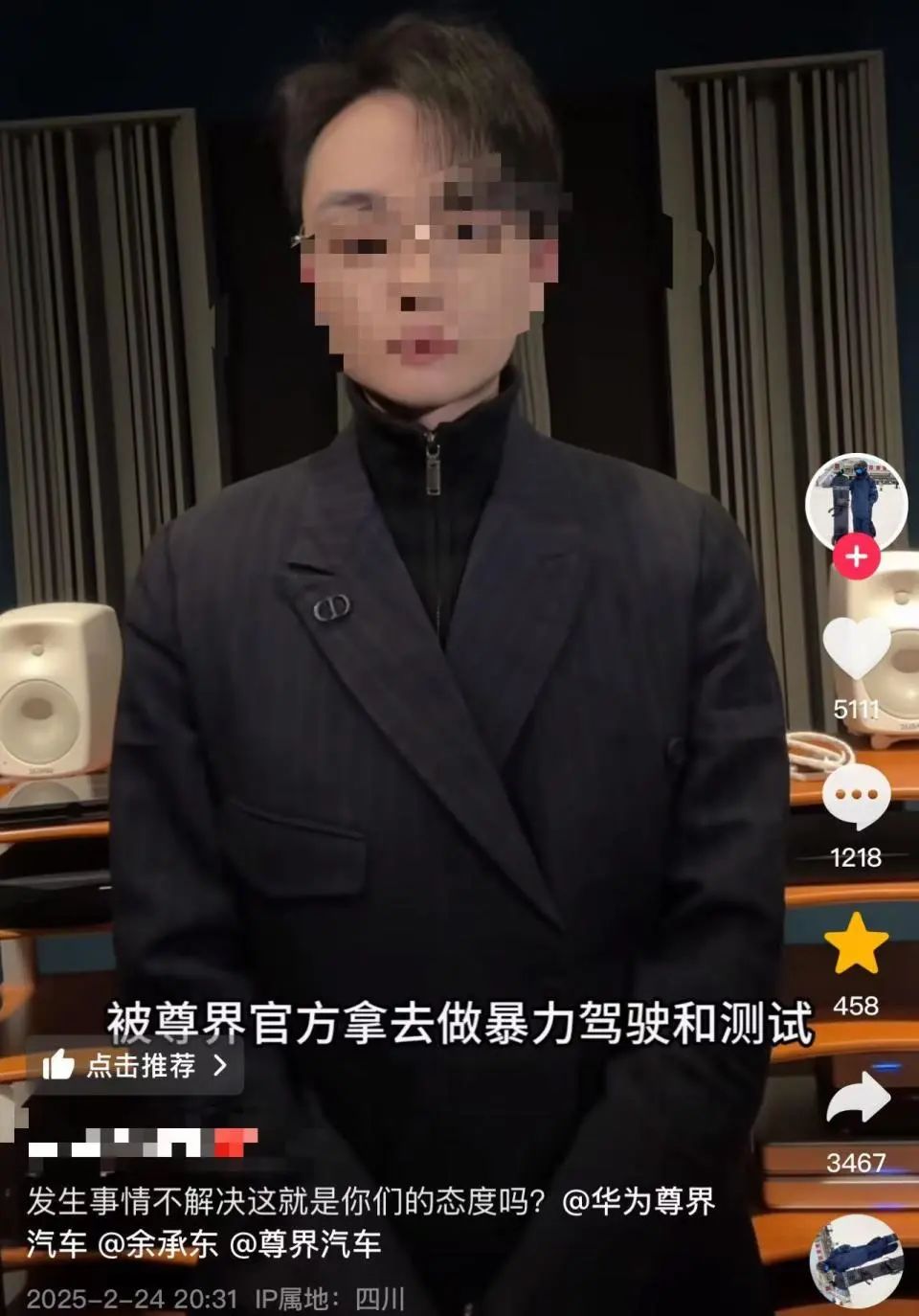Open the @余承东 mention
The width and height of the screenshot is (919, 1316).
(158, 1243)
